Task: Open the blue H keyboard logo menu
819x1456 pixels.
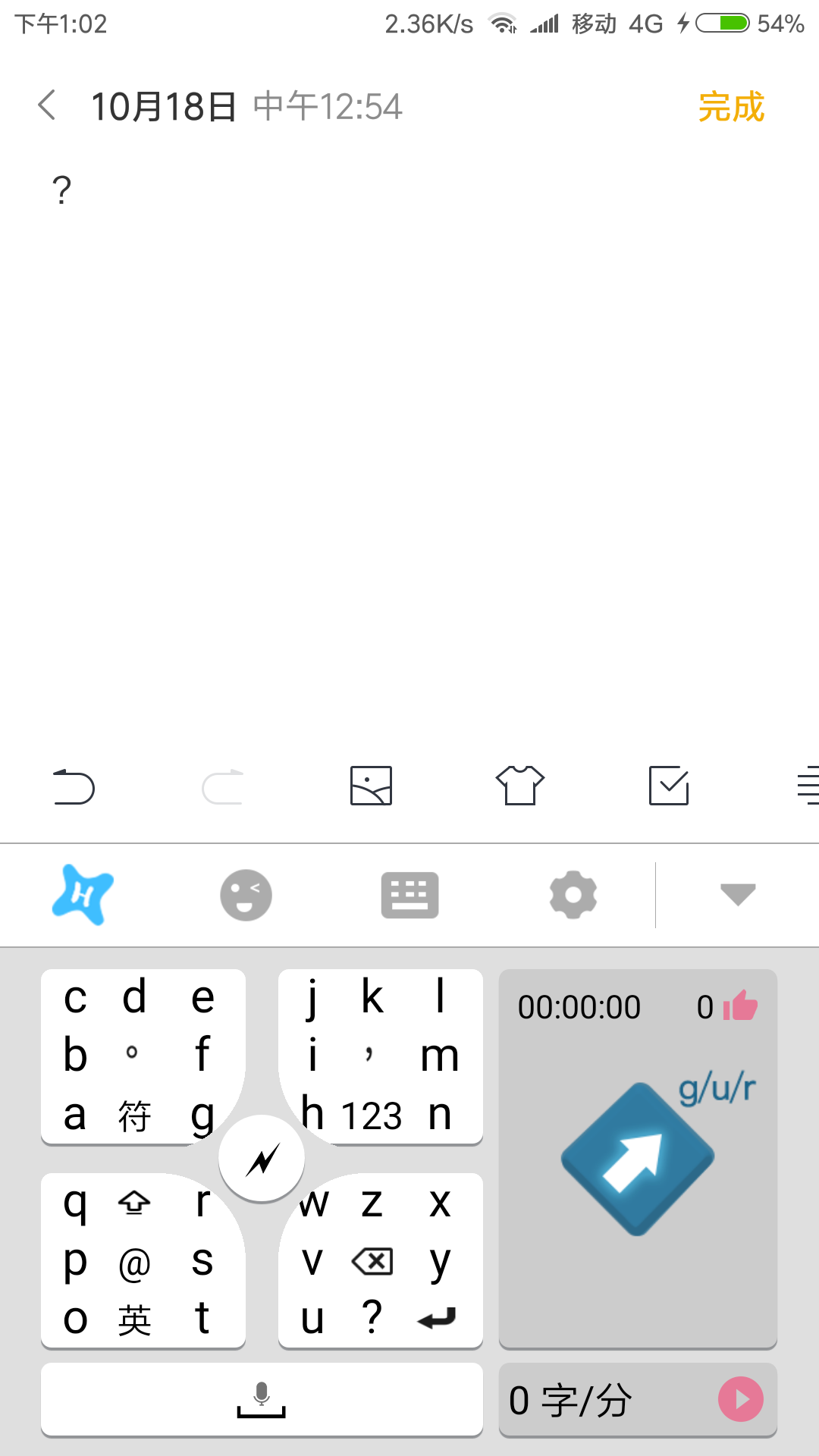Action: click(x=83, y=895)
